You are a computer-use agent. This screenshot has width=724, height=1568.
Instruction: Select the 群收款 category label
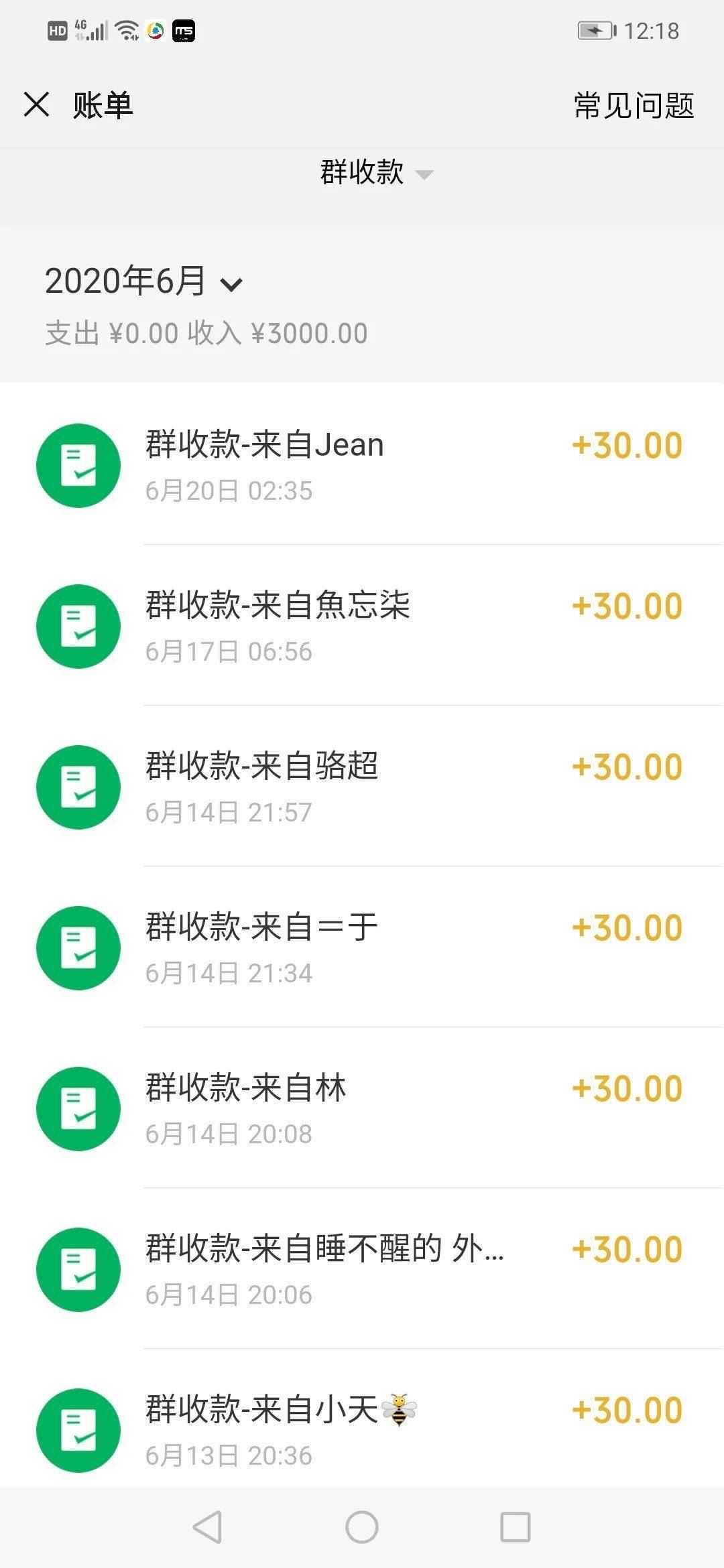[361, 174]
